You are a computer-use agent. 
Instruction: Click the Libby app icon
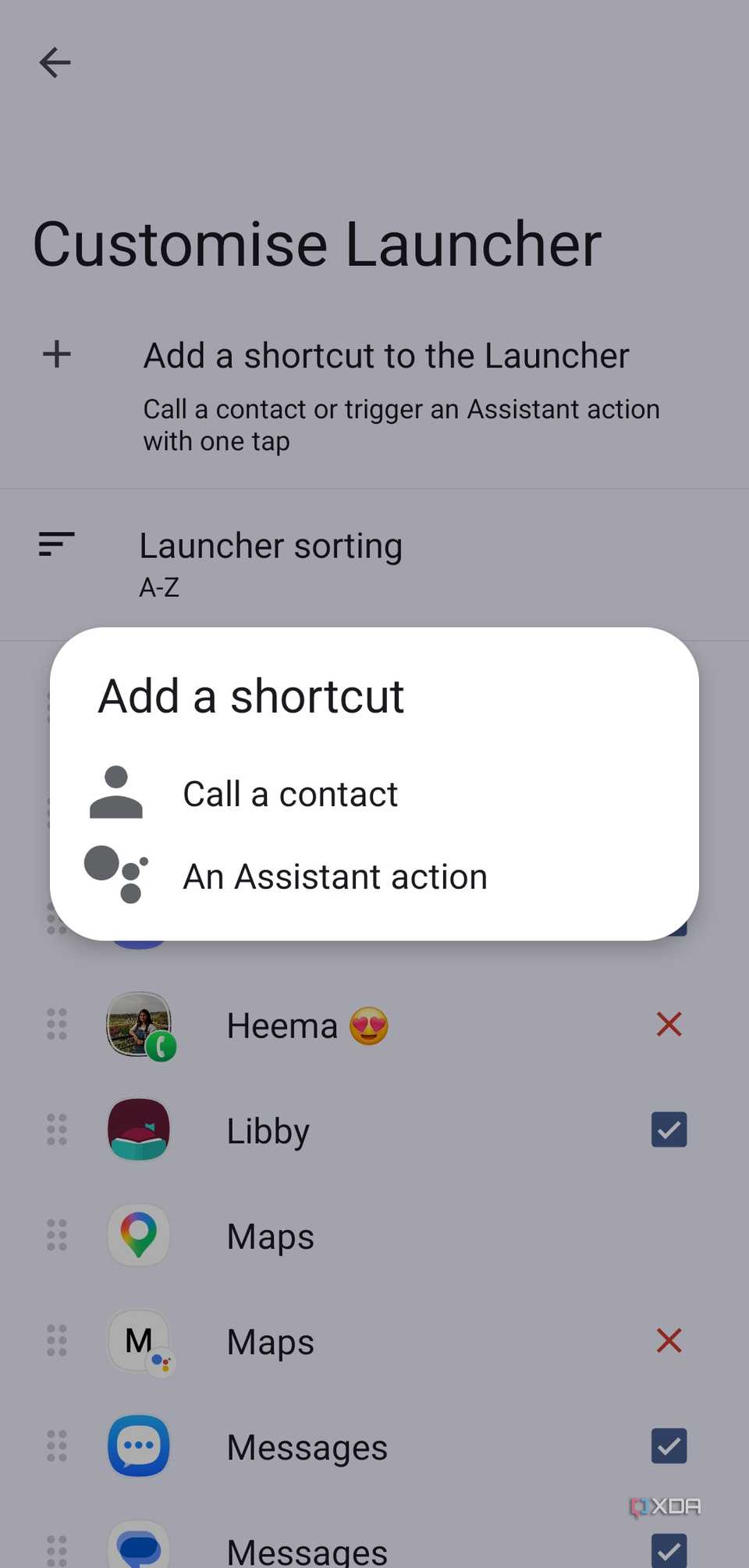pyautogui.click(x=138, y=1130)
